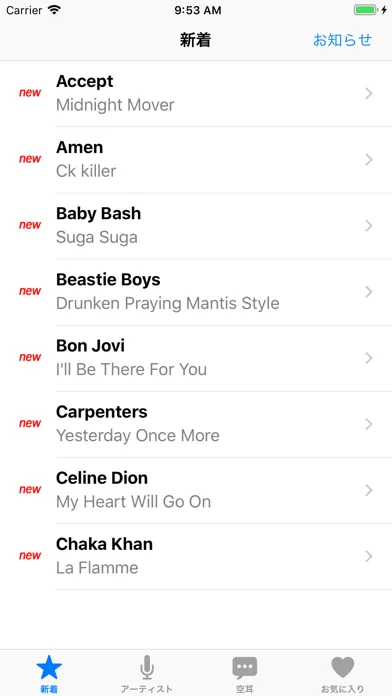View Bon Jovi I'll Be There For You
Image resolution: width=392 pixels, height=696 pixels.
coord(196,358)
